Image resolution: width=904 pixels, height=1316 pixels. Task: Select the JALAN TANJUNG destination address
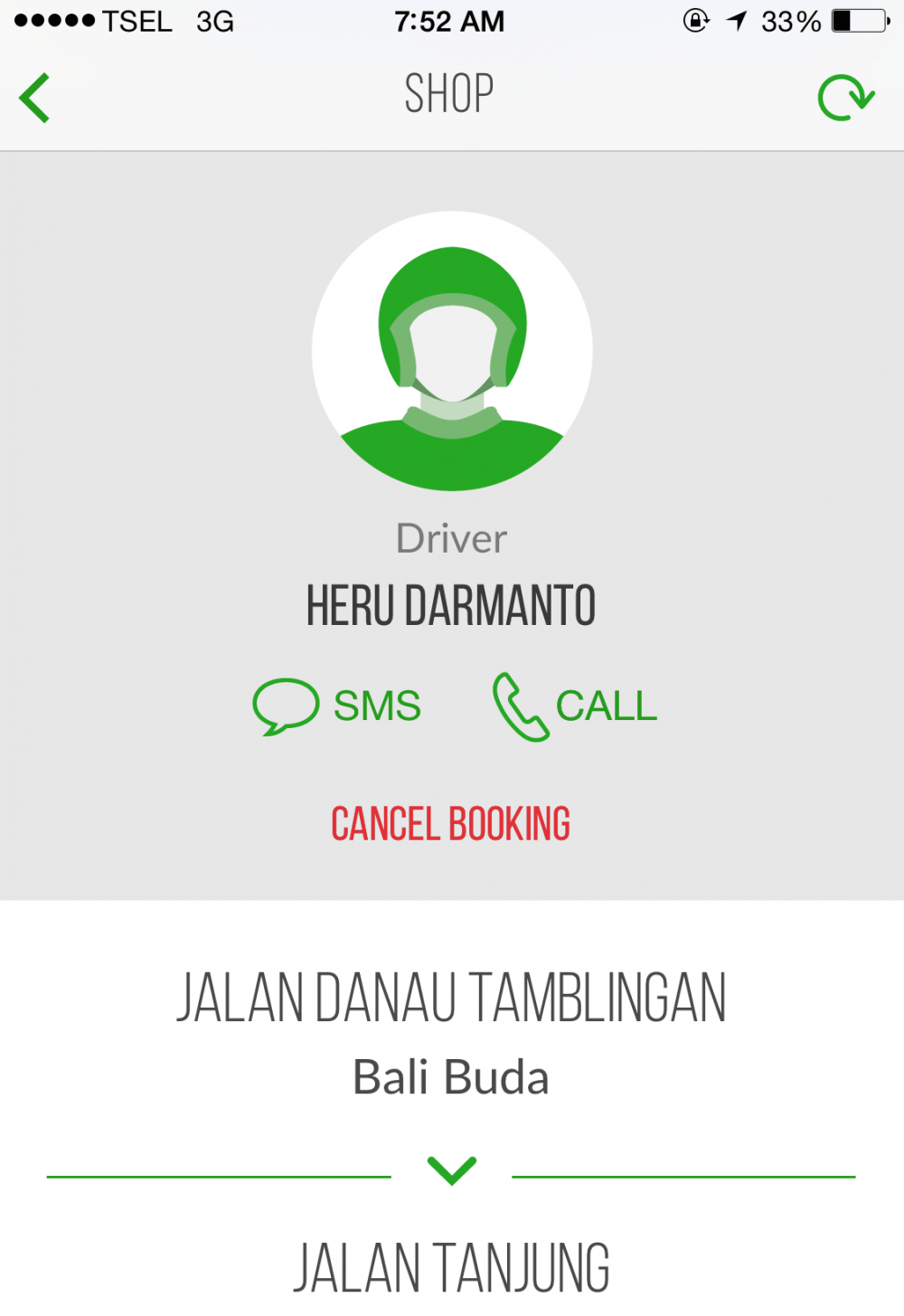coord(452,1264)
